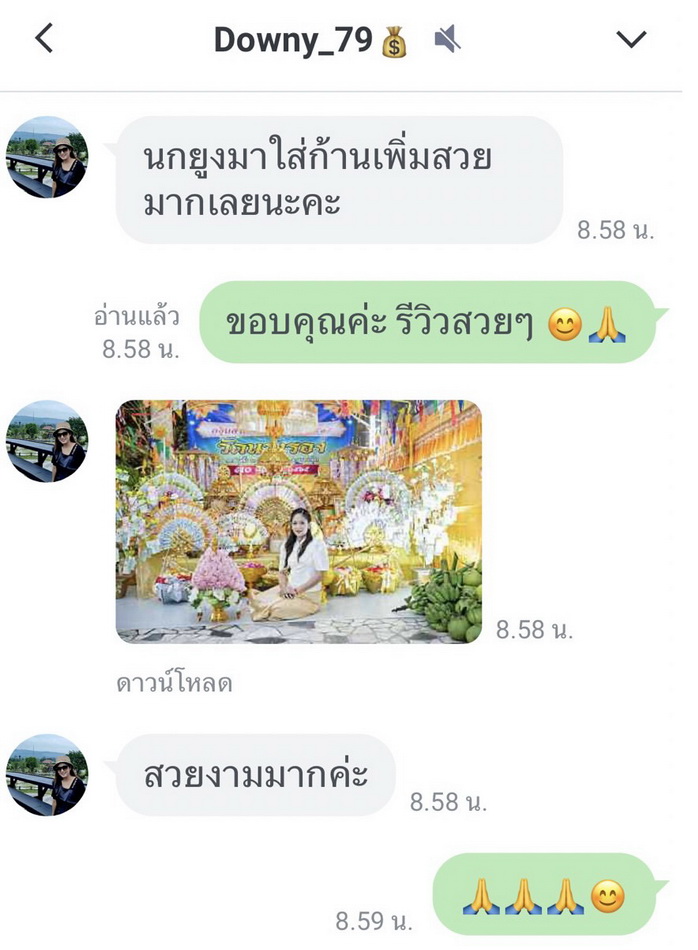
Task: Open Downy_79's profile picture beside the first message
Action: [47, 157]
